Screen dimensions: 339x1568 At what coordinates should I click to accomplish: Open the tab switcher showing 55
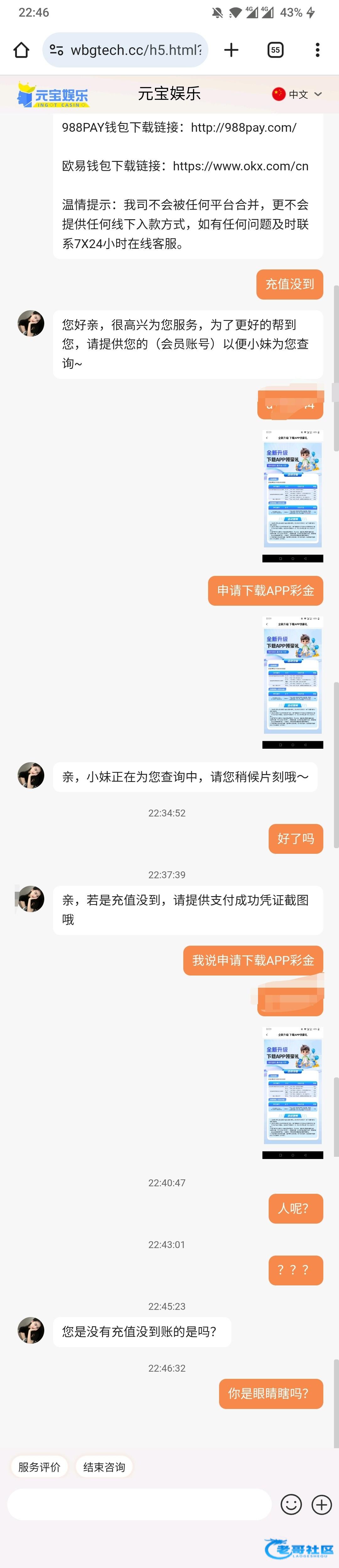pyautogui.click(x=275, y=50)
